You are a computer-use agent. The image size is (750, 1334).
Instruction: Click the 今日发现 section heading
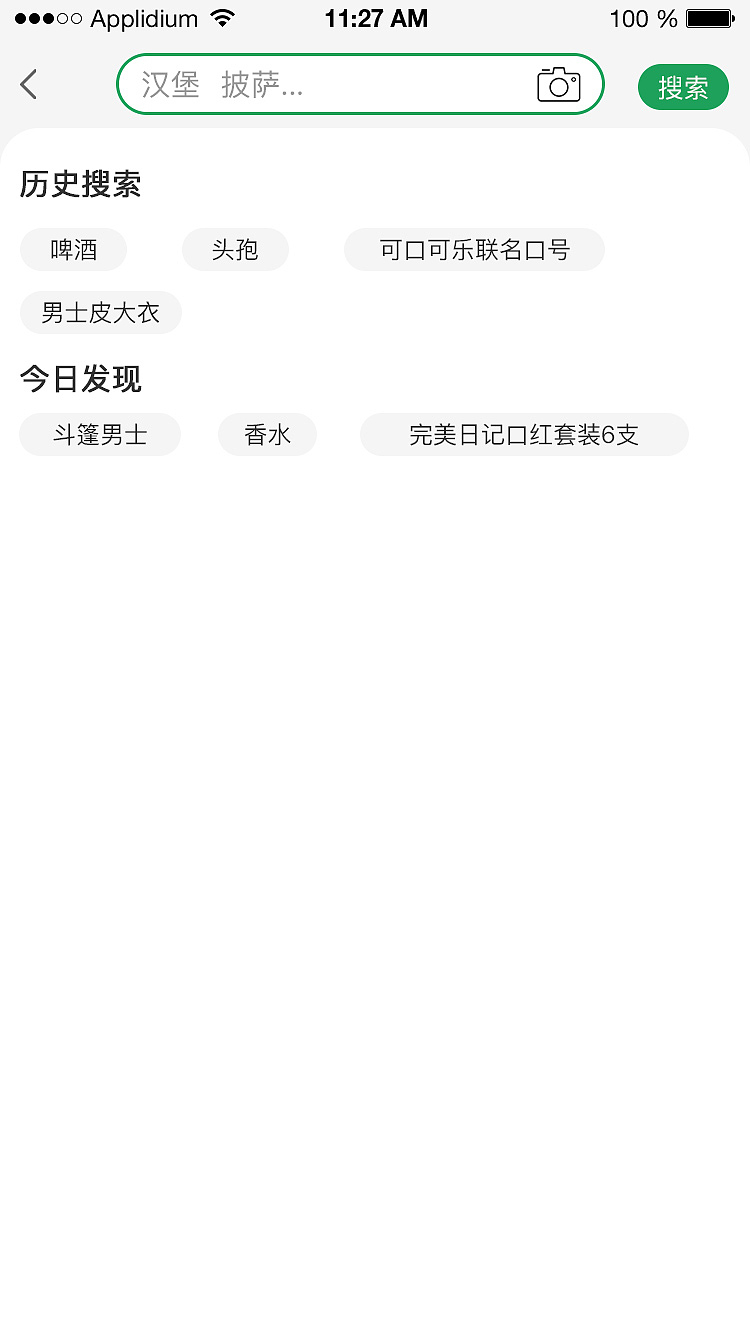tap(80, 378)
